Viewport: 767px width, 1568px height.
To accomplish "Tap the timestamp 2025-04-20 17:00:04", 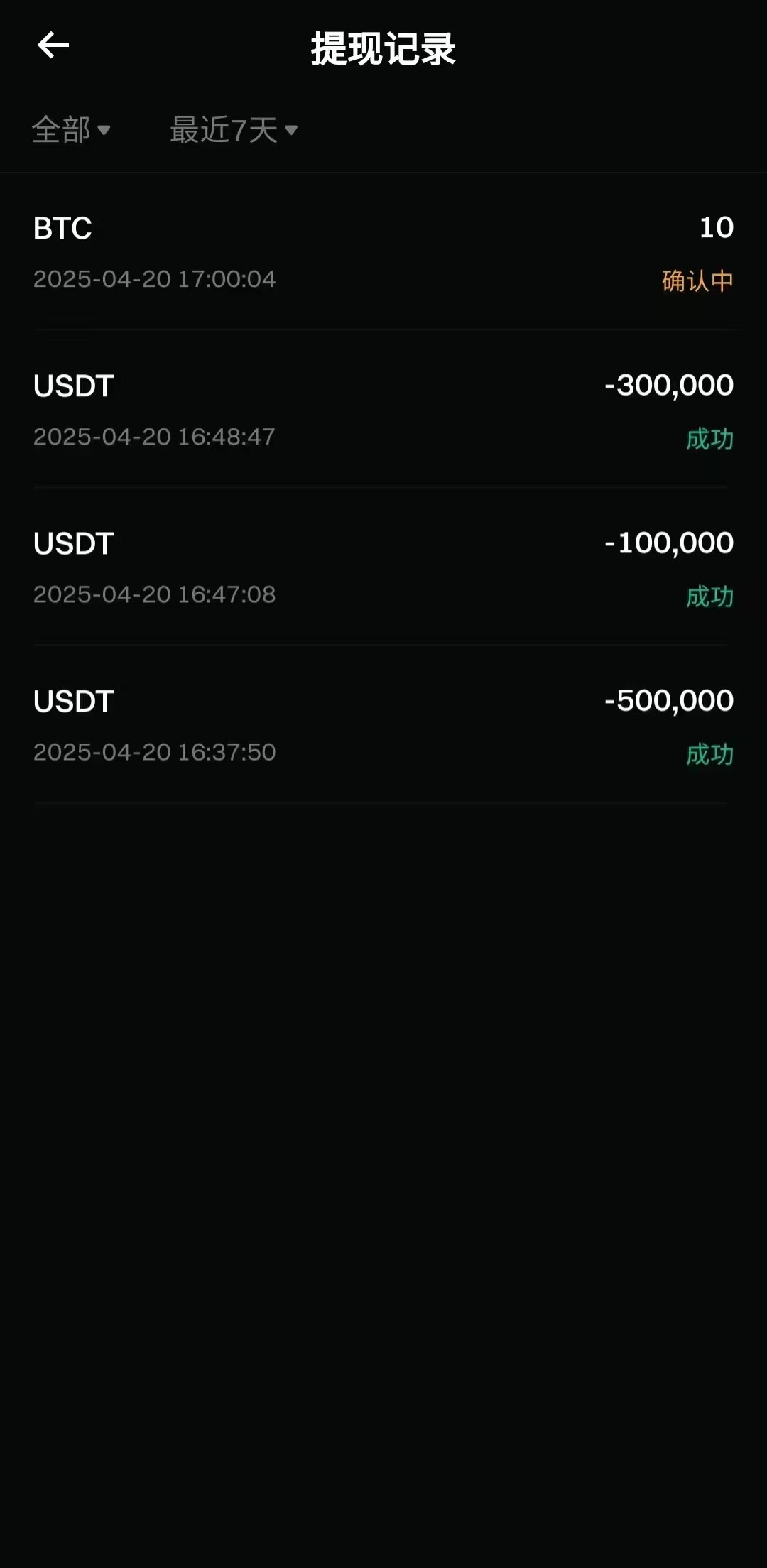I will [x=155, y=280].
